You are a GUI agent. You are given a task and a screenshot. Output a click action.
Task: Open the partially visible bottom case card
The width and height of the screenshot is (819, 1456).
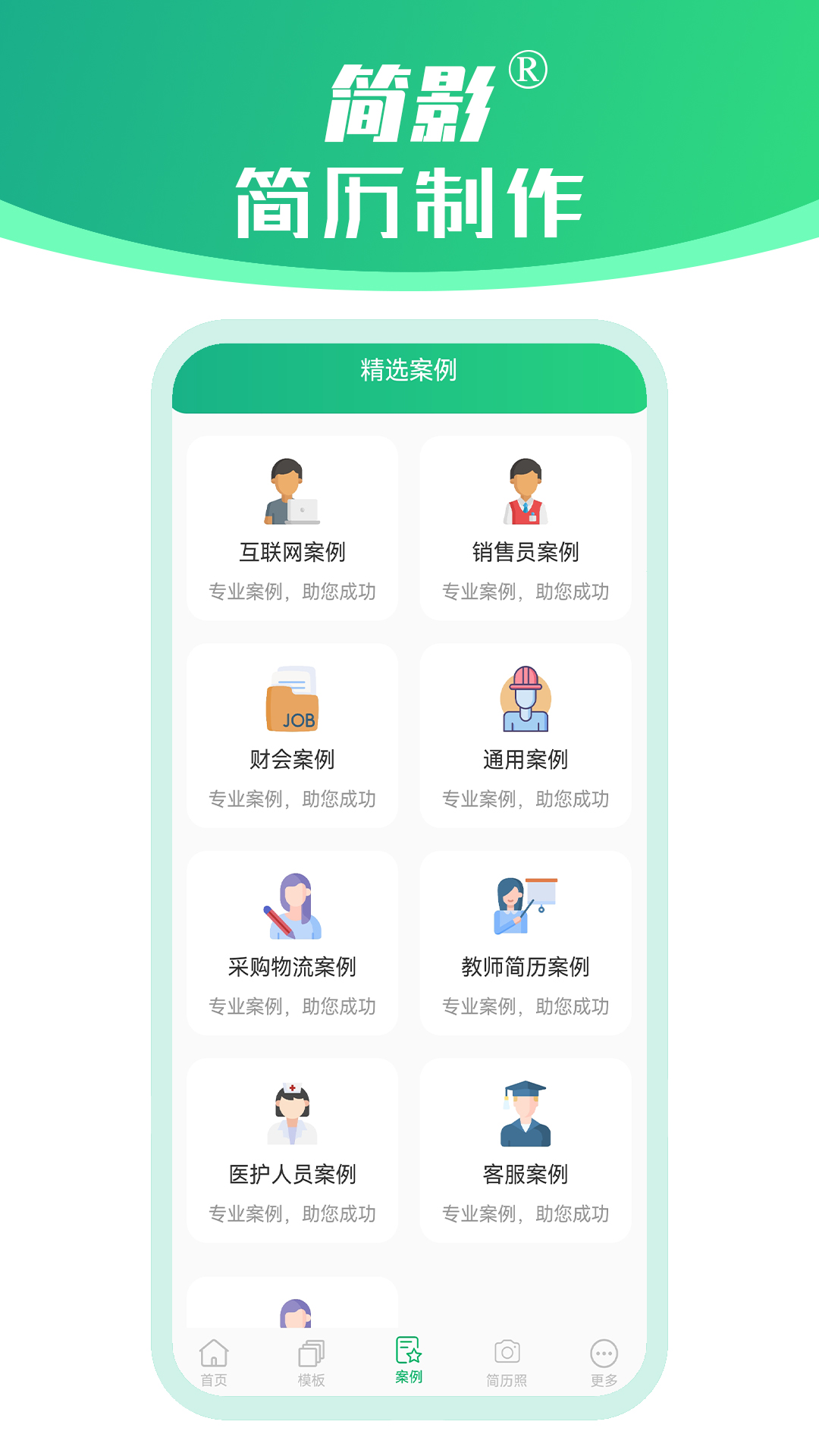[293, 1304]
